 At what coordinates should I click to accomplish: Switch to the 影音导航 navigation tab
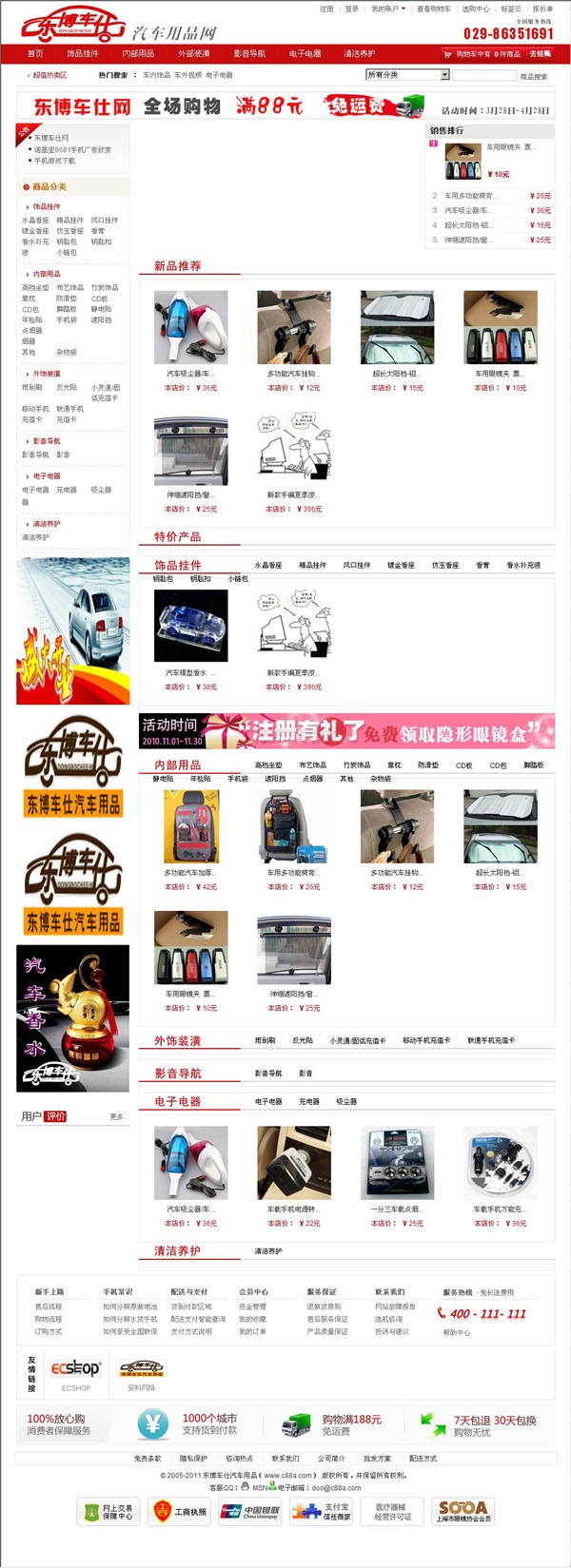click(249, 54)
